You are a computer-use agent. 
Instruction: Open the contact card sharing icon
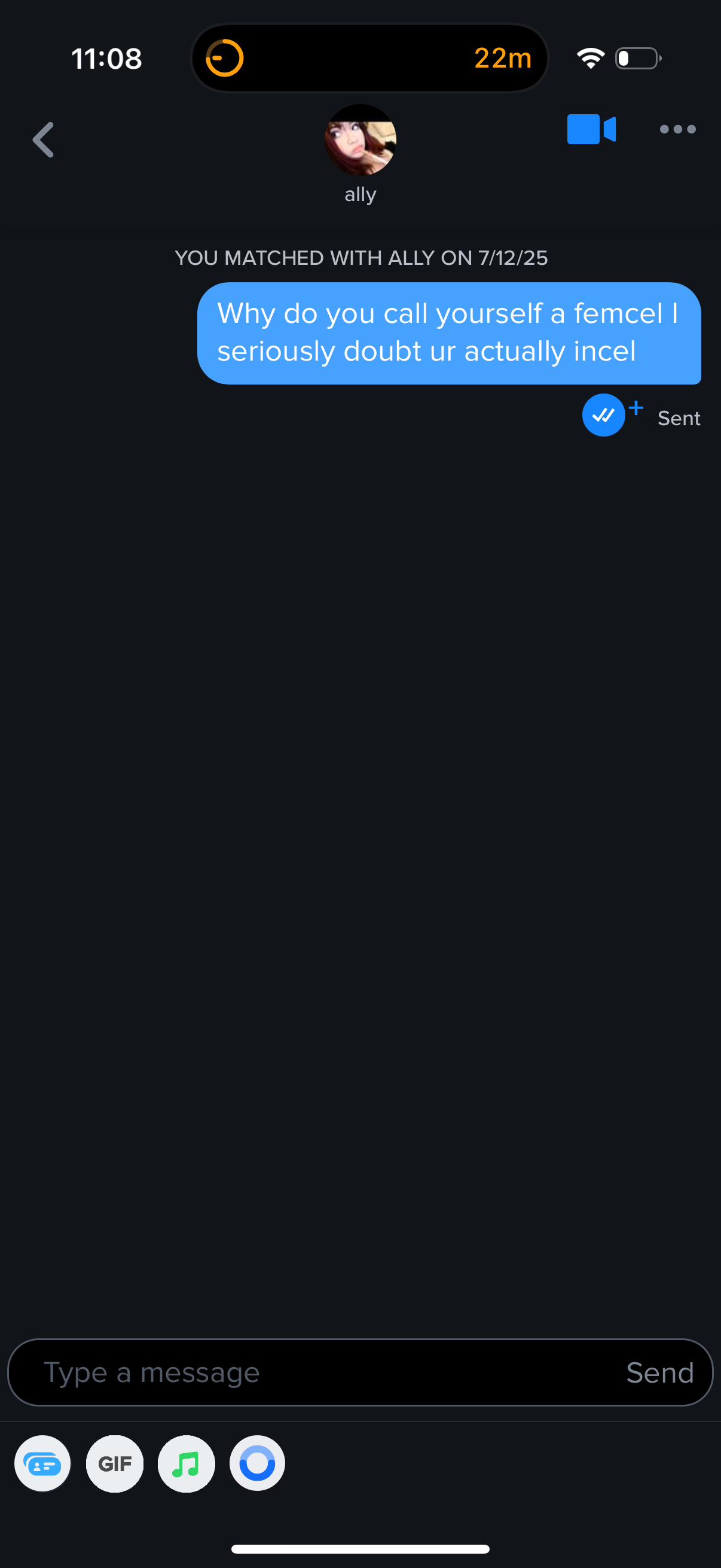42,1464
